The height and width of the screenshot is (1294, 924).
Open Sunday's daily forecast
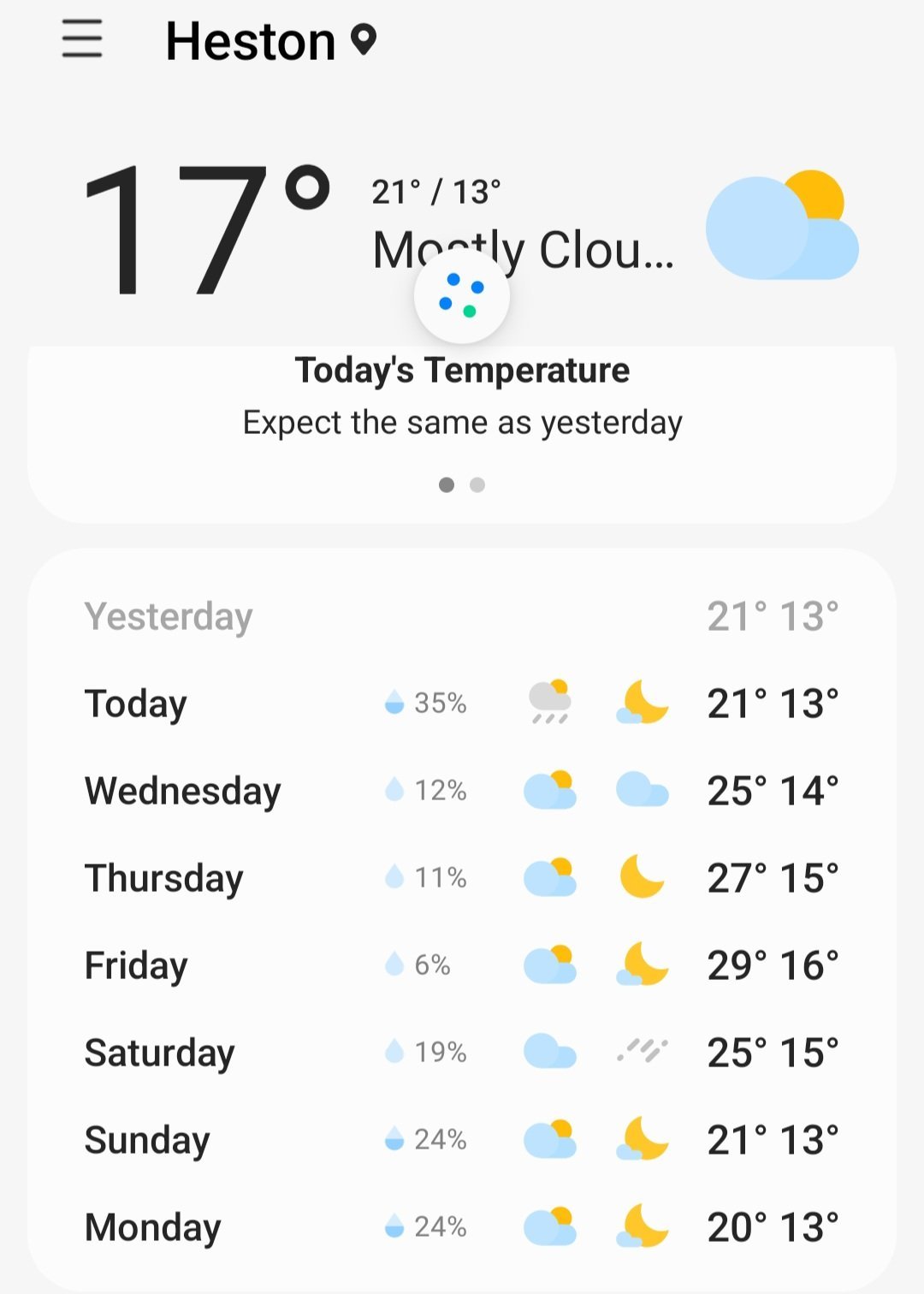click(x=462, y=1140)
